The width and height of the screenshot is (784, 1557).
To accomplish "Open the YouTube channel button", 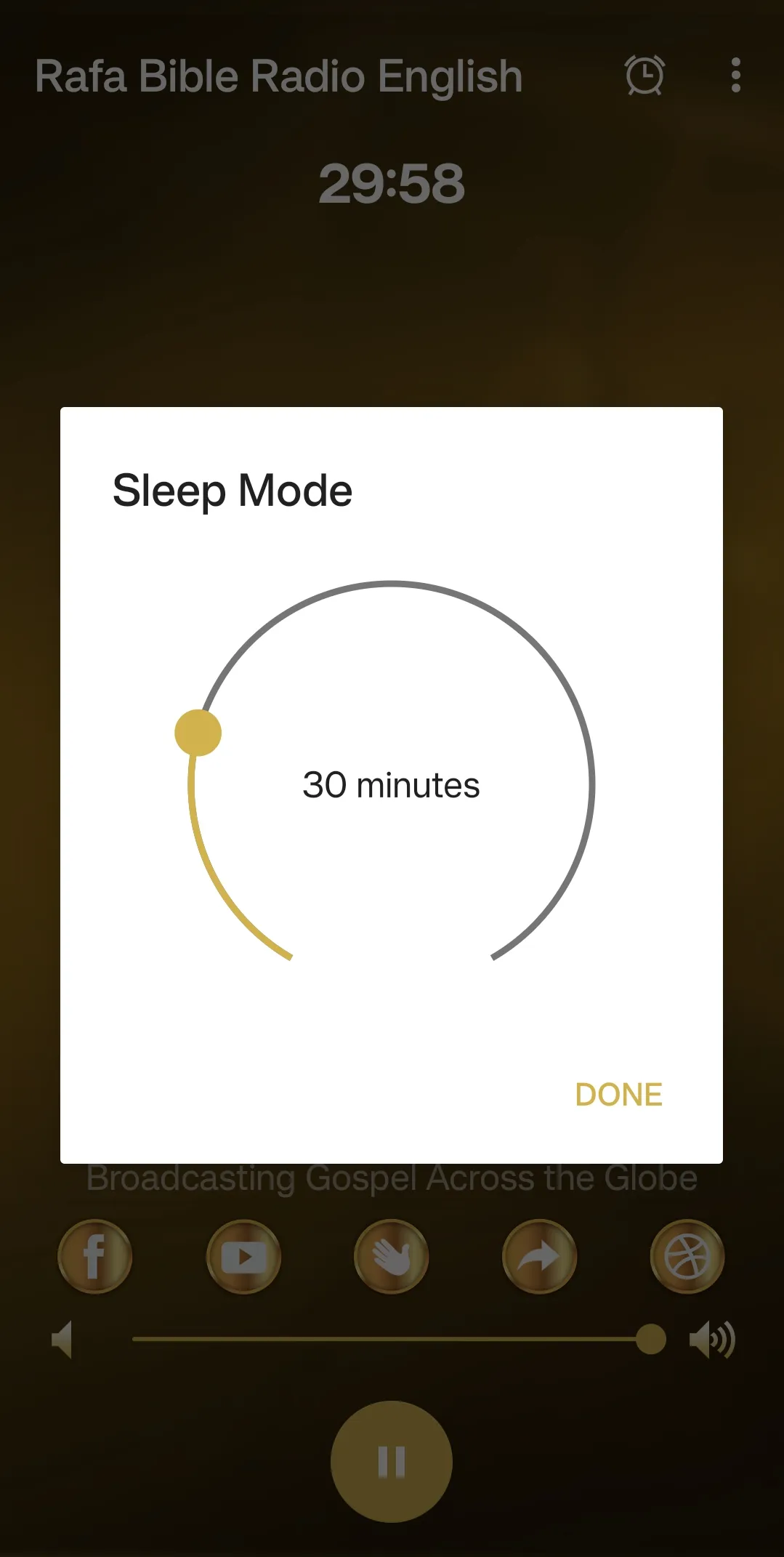I will click(x=243, y=1256).
